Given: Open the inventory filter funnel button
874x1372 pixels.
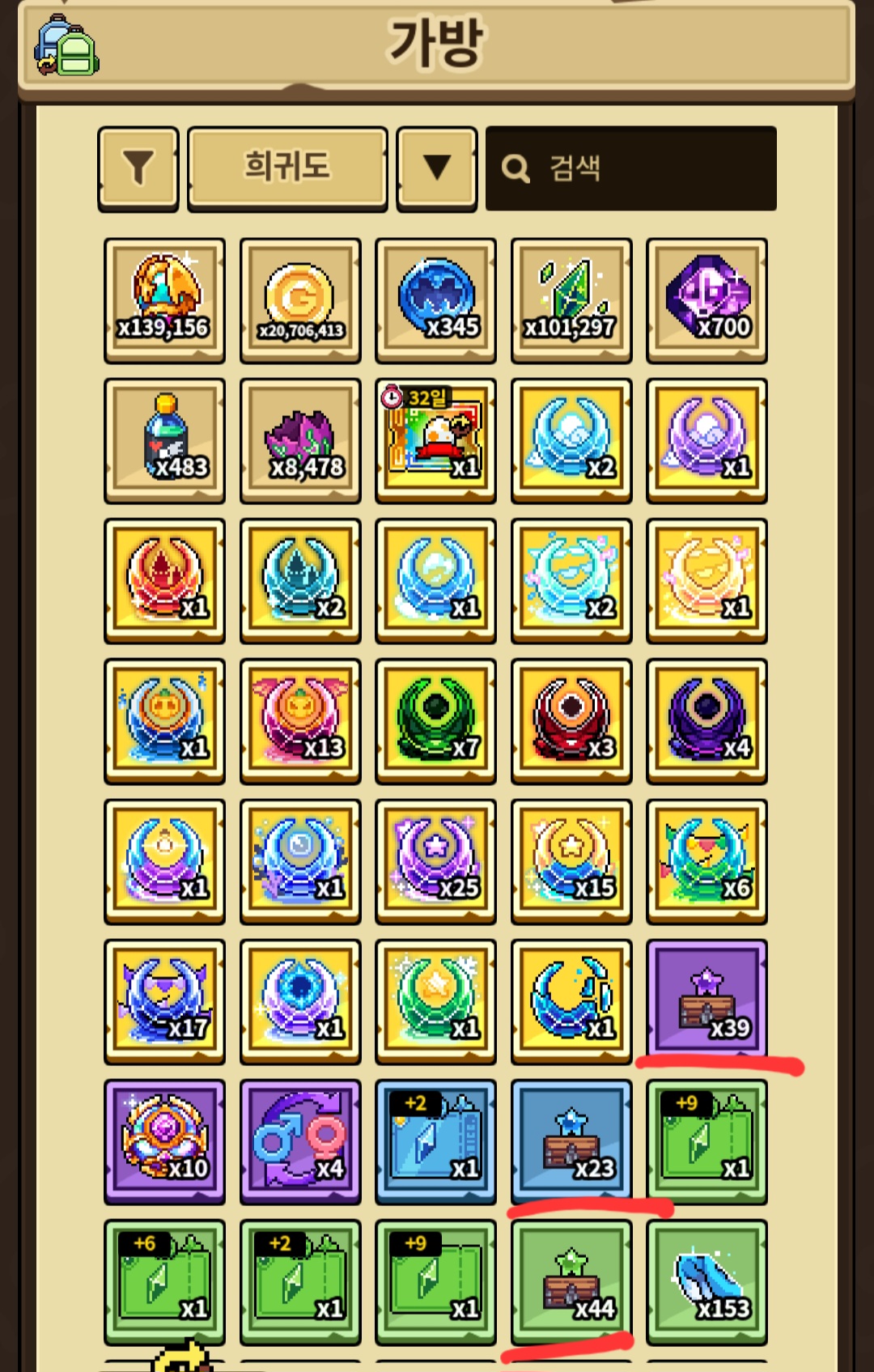Looking at the screenshot, I should pyautogui.click(x=138, y=168).
